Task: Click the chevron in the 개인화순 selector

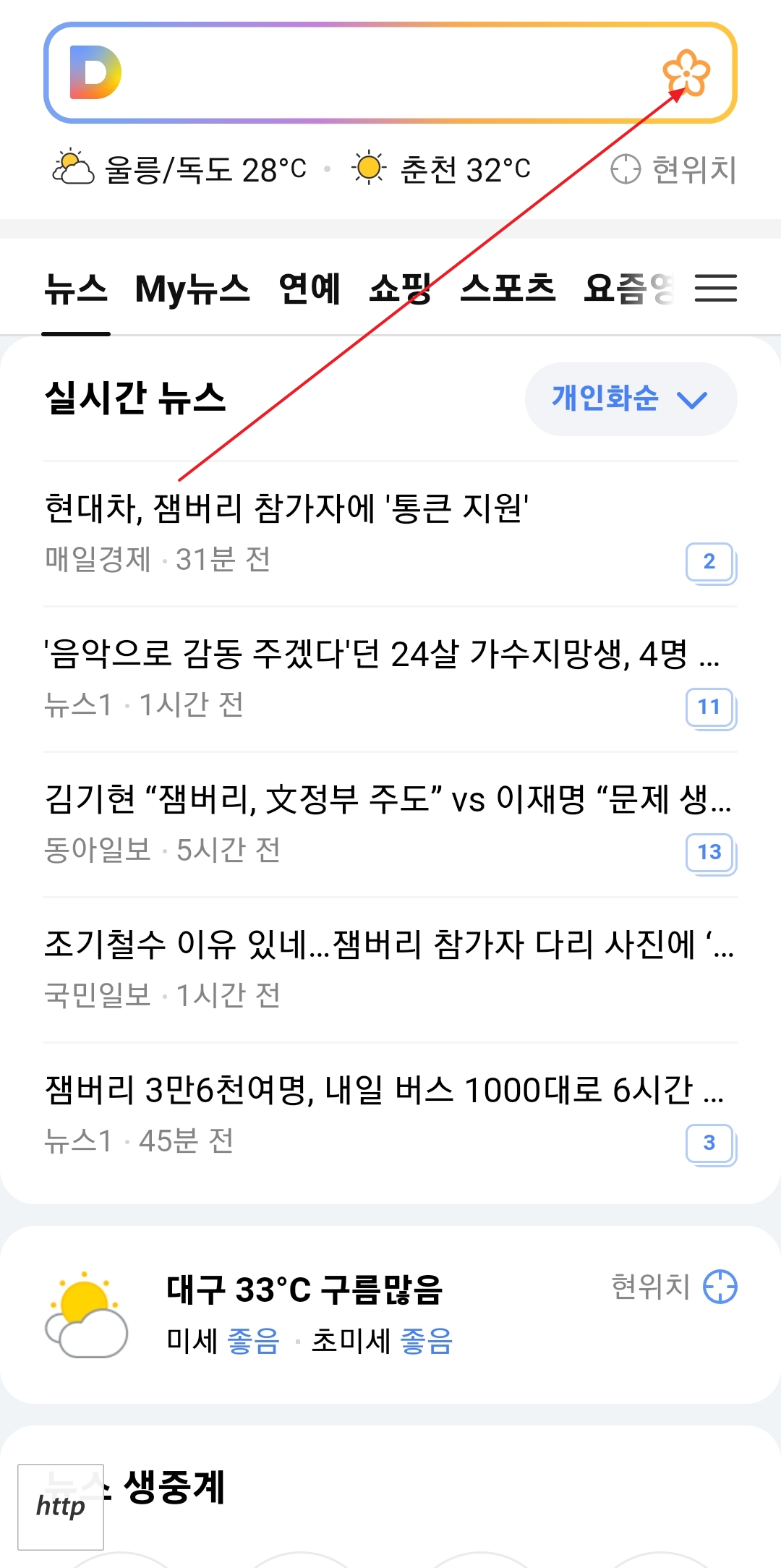Action: point(691,399)
